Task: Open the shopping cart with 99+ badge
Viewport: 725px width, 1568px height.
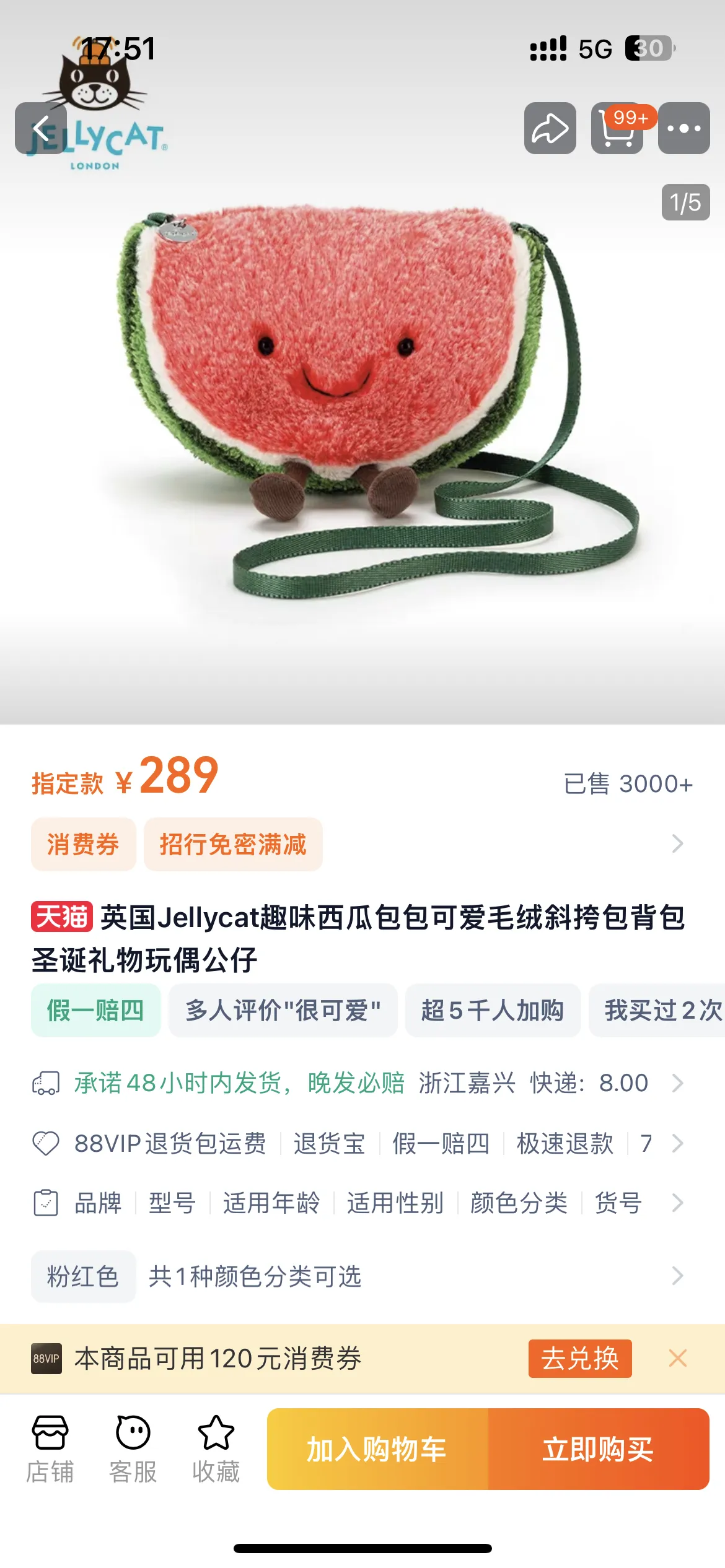Action: click(x=617, y=128)
